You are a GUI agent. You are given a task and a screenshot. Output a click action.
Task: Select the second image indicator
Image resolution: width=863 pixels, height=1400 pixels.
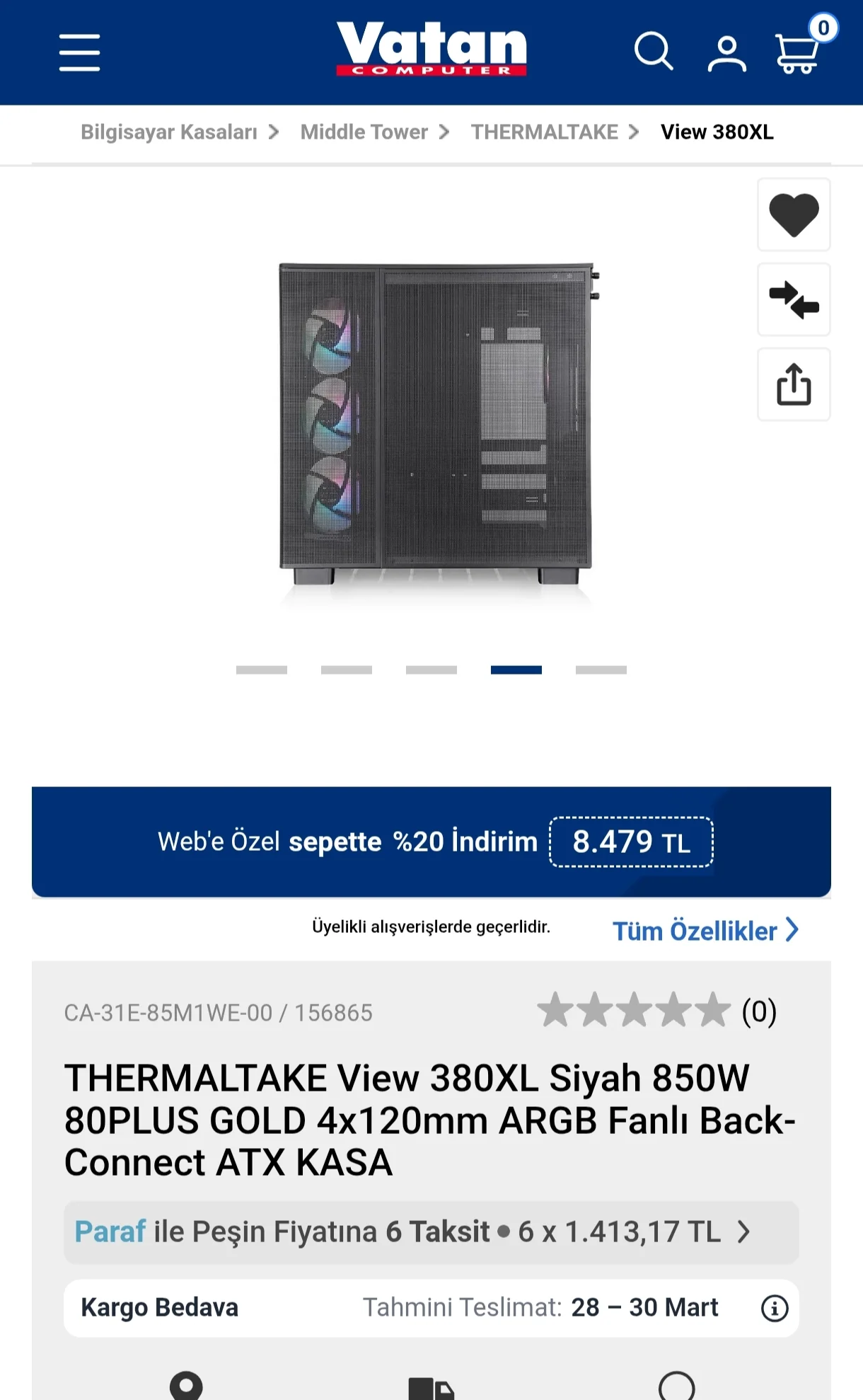[347, 670]
